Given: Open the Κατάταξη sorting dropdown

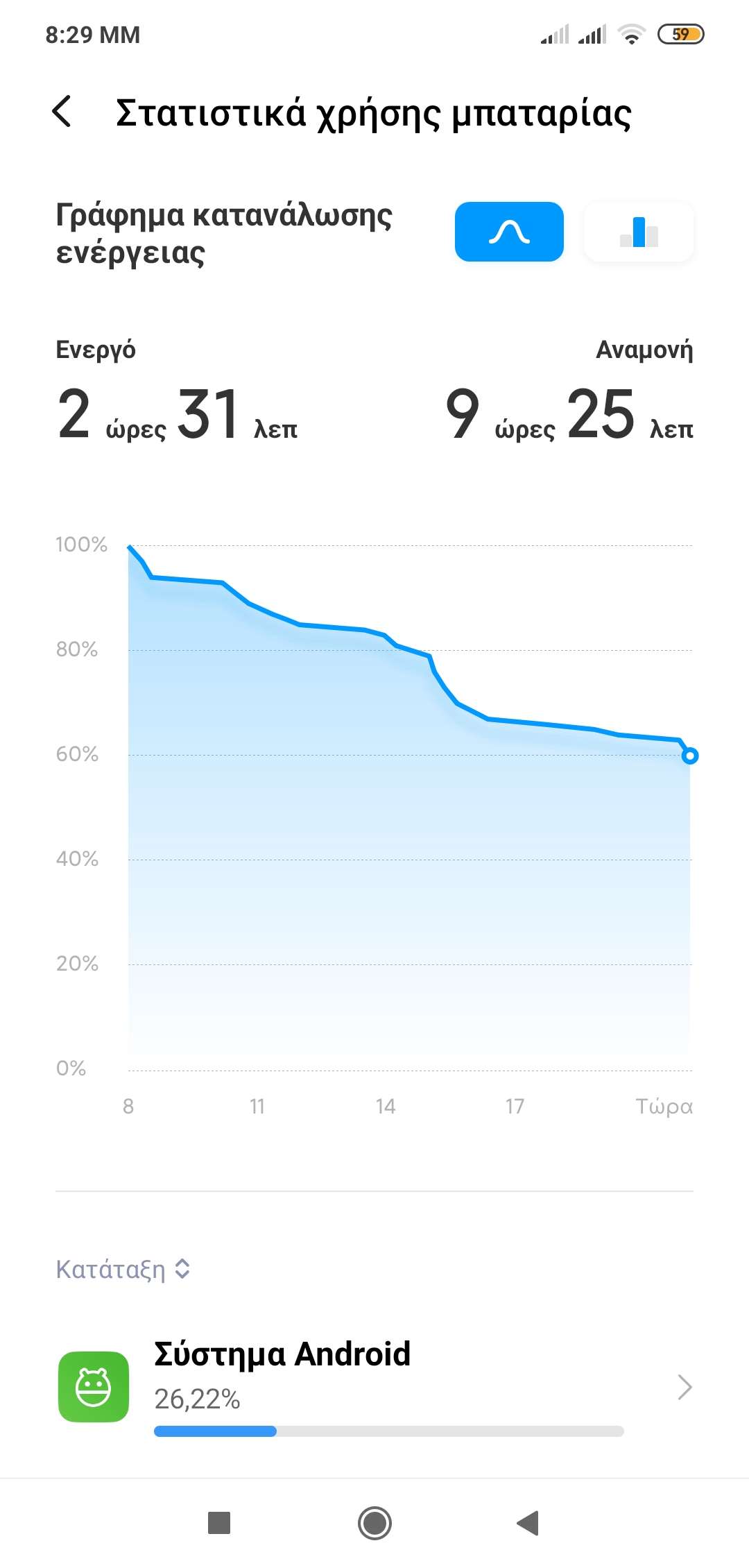Looking at the screenshot, I should (x=123, y=1269).
